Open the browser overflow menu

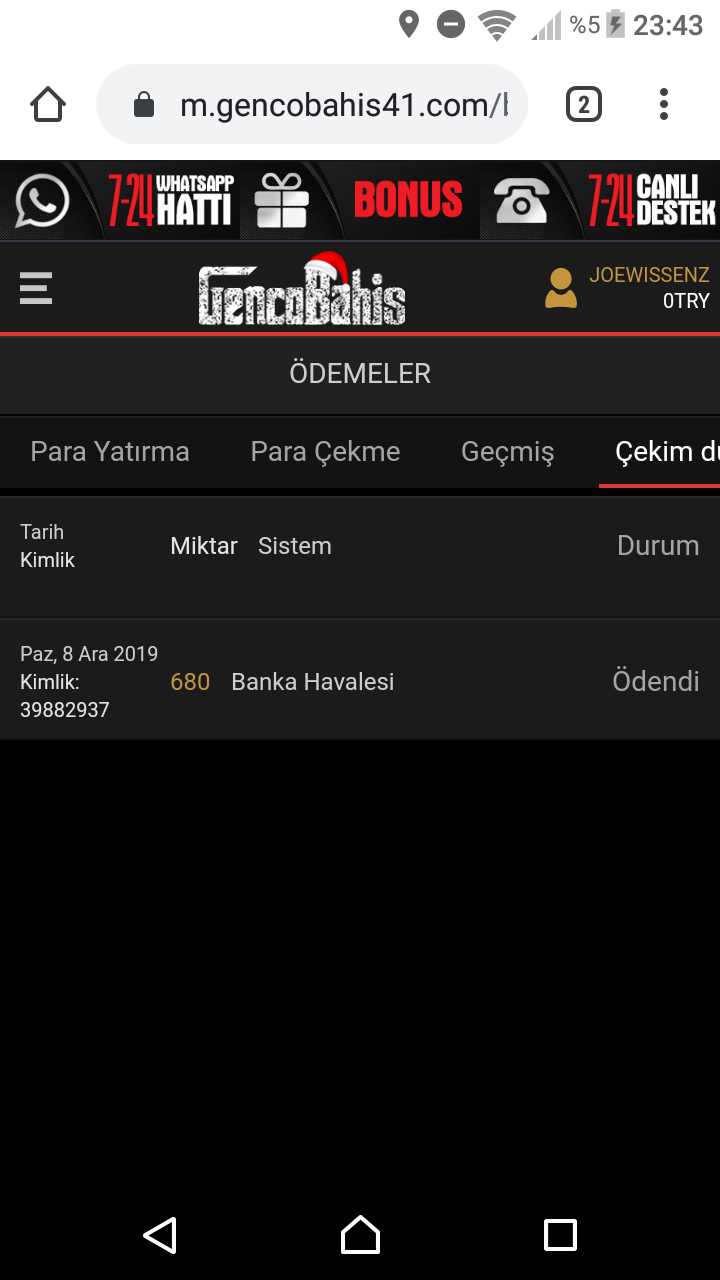tap(664, 105)
